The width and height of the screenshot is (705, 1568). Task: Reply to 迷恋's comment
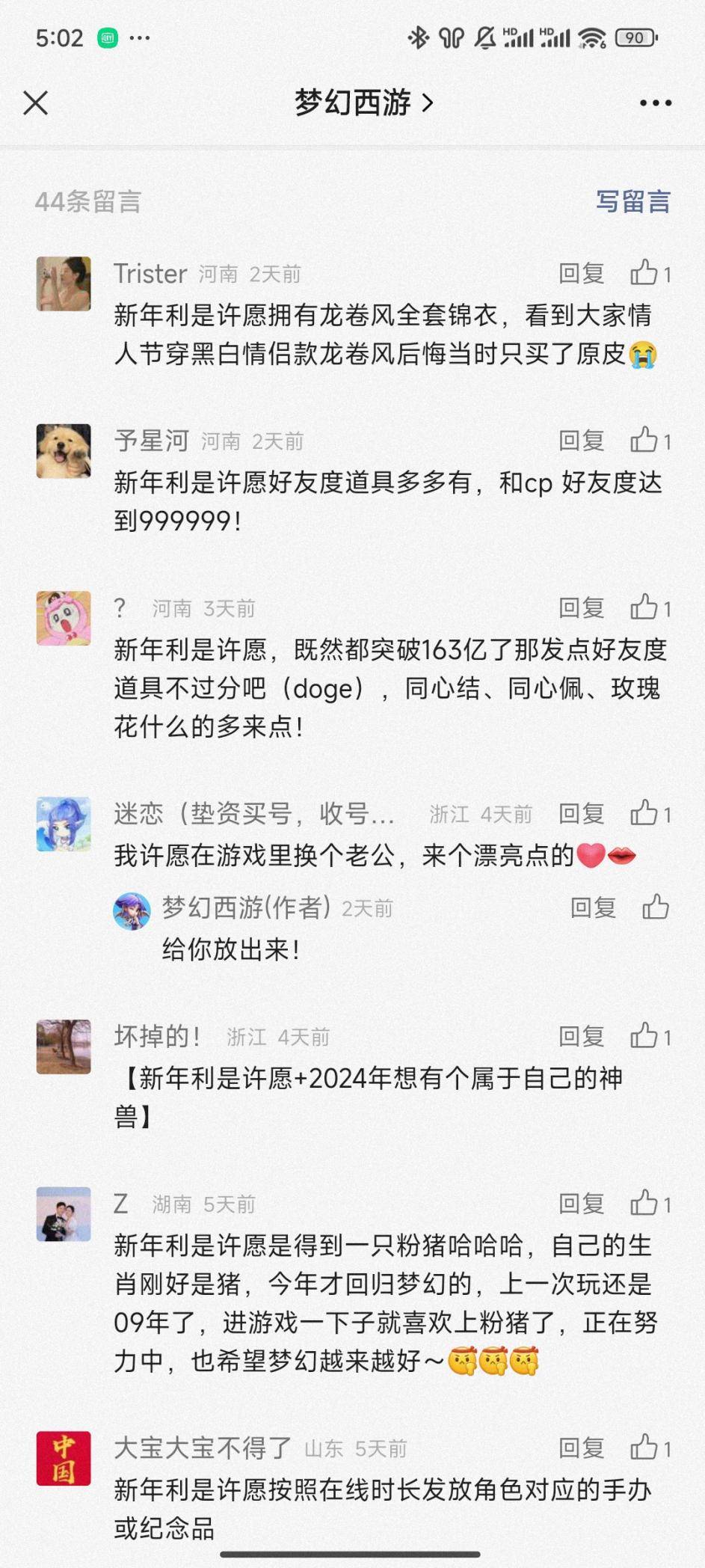click(582, 814)
